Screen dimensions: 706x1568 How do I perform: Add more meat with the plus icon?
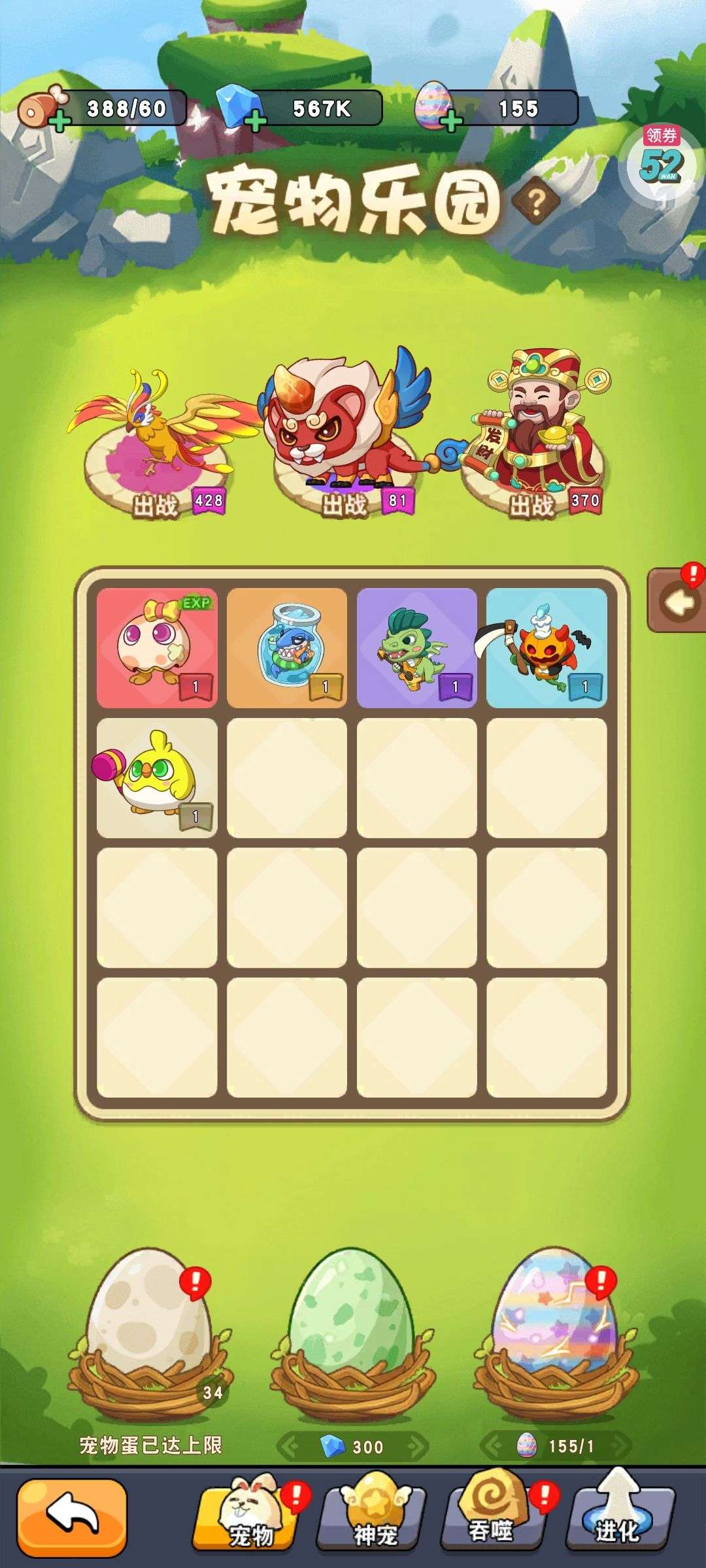click(59, 120)
